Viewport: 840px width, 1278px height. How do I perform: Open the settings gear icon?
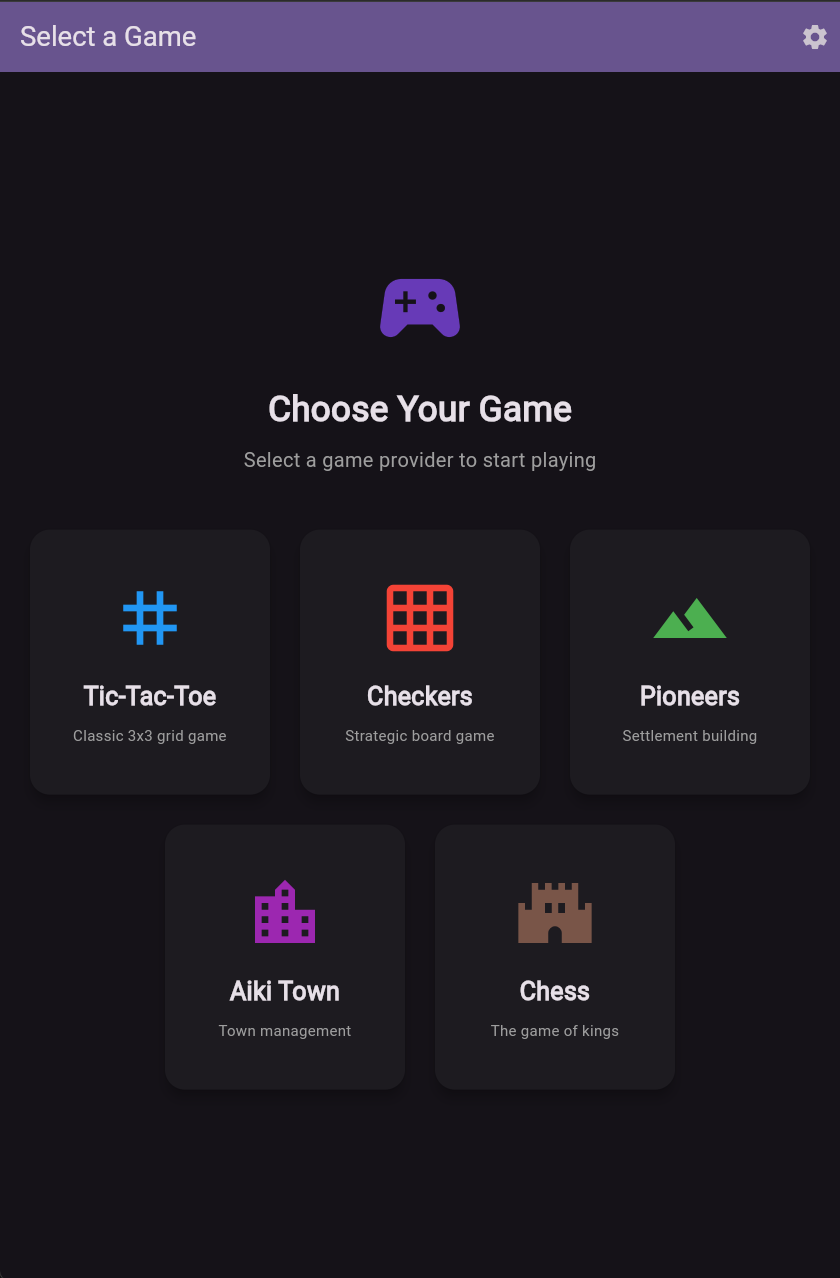(x=814, y=37)
